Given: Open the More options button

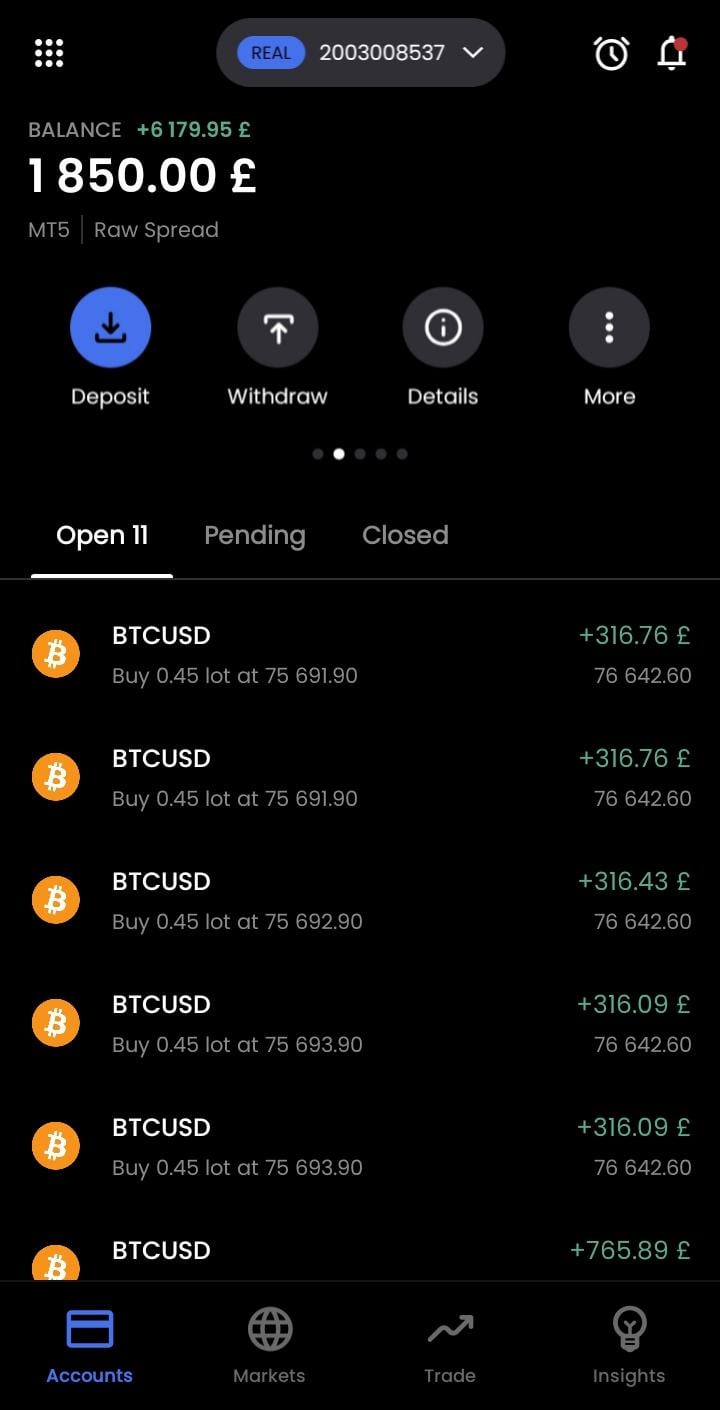Looking at the screenshot, I should coord(609,328).
